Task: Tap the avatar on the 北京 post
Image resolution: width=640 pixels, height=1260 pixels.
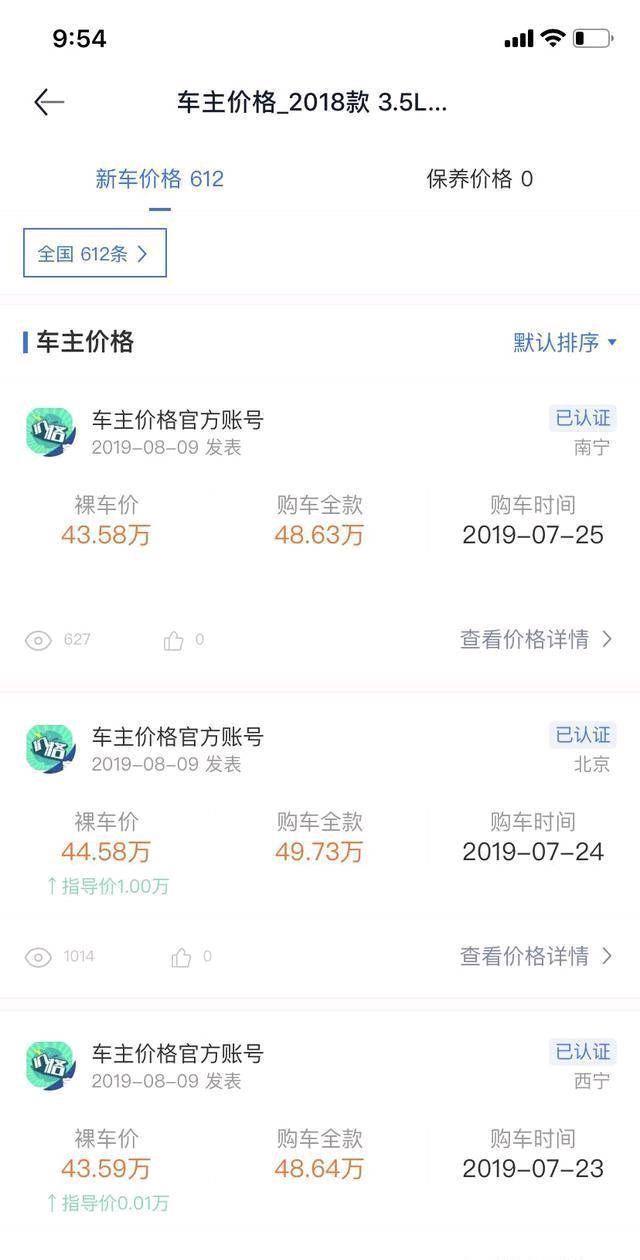Action: pyautogui.click(x=50, y=749)
